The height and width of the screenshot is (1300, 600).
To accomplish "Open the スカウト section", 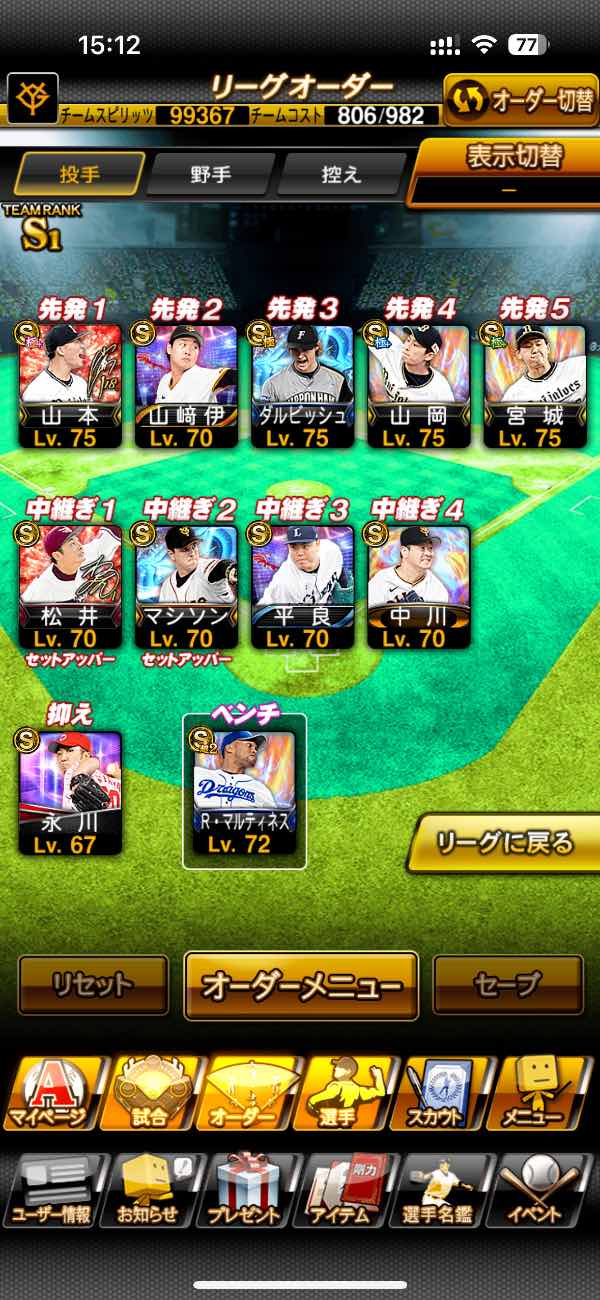I will pyautogui.click(x=437, y=1093).
